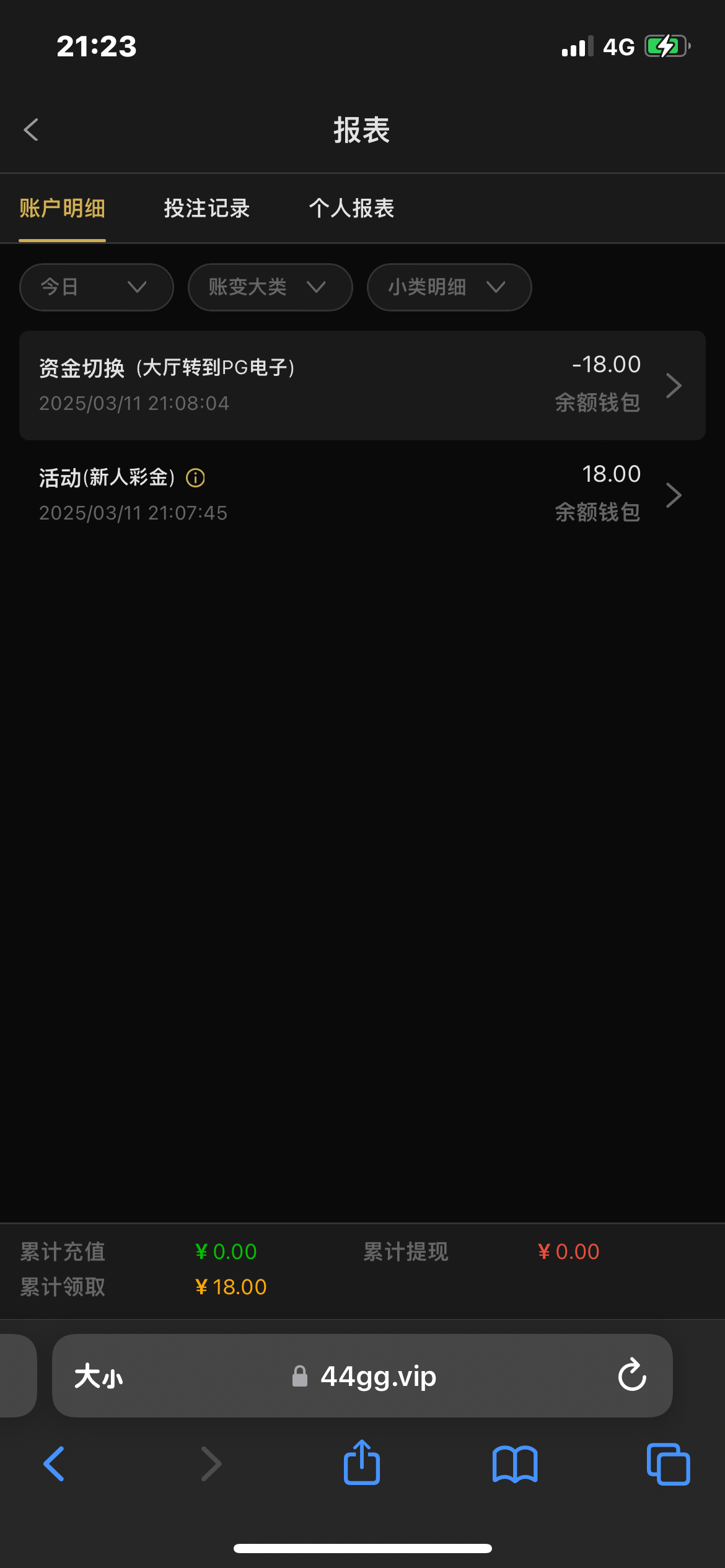The width and height of the screenshot is (725, 1568).
Task: Switch to the 投注记录 tab
Action: pos(206,209)
